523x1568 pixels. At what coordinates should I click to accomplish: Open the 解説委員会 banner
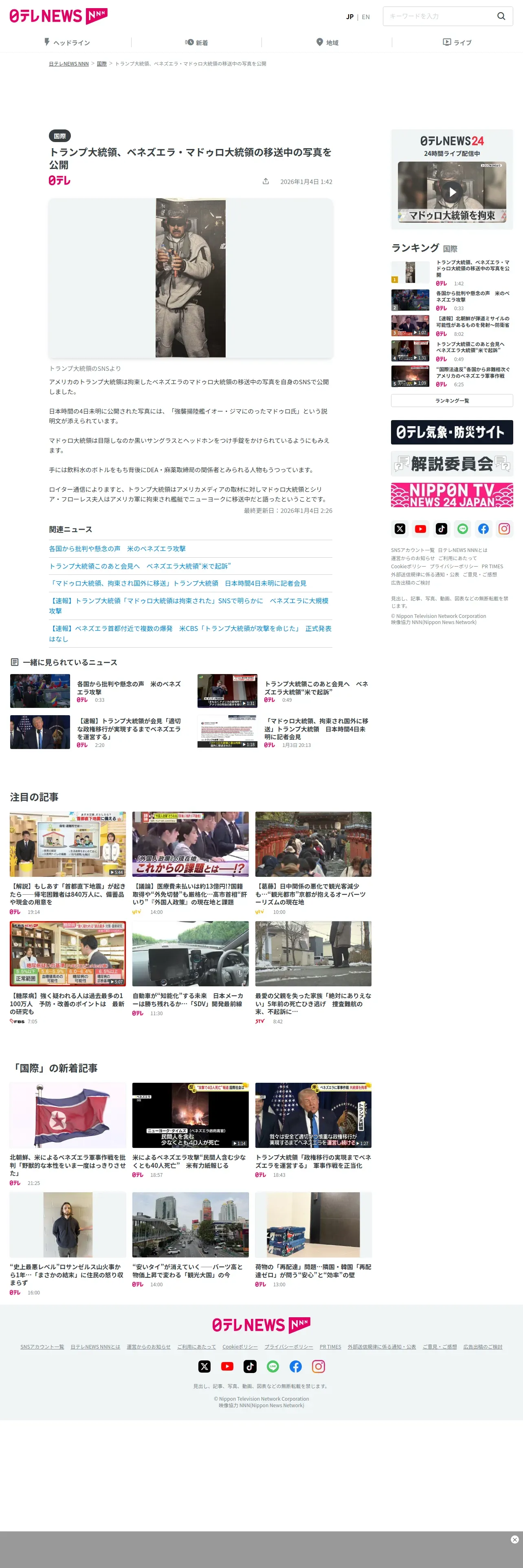tap(452, 464)
